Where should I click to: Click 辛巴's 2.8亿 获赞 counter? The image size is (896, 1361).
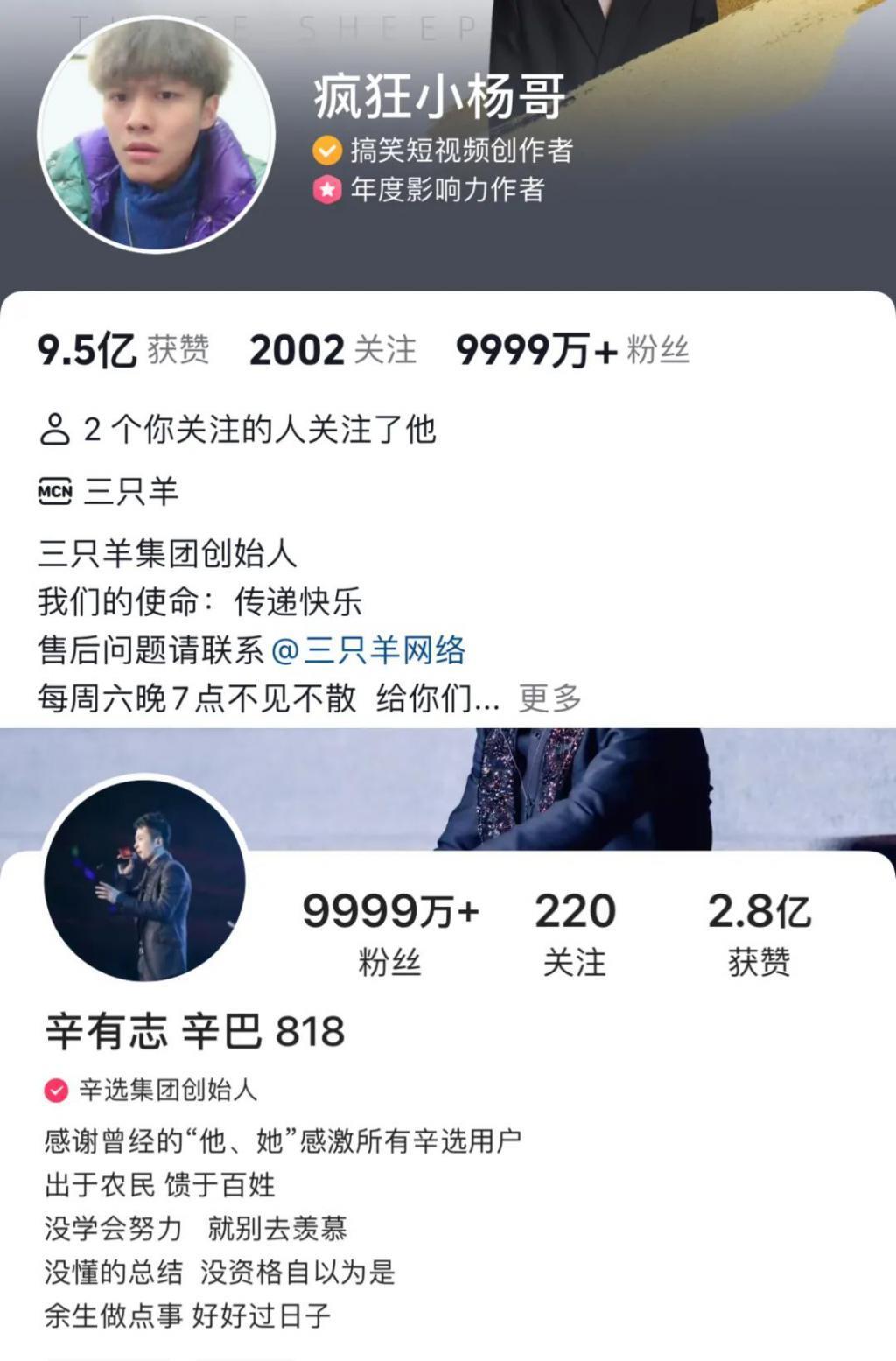coord(760,930)
